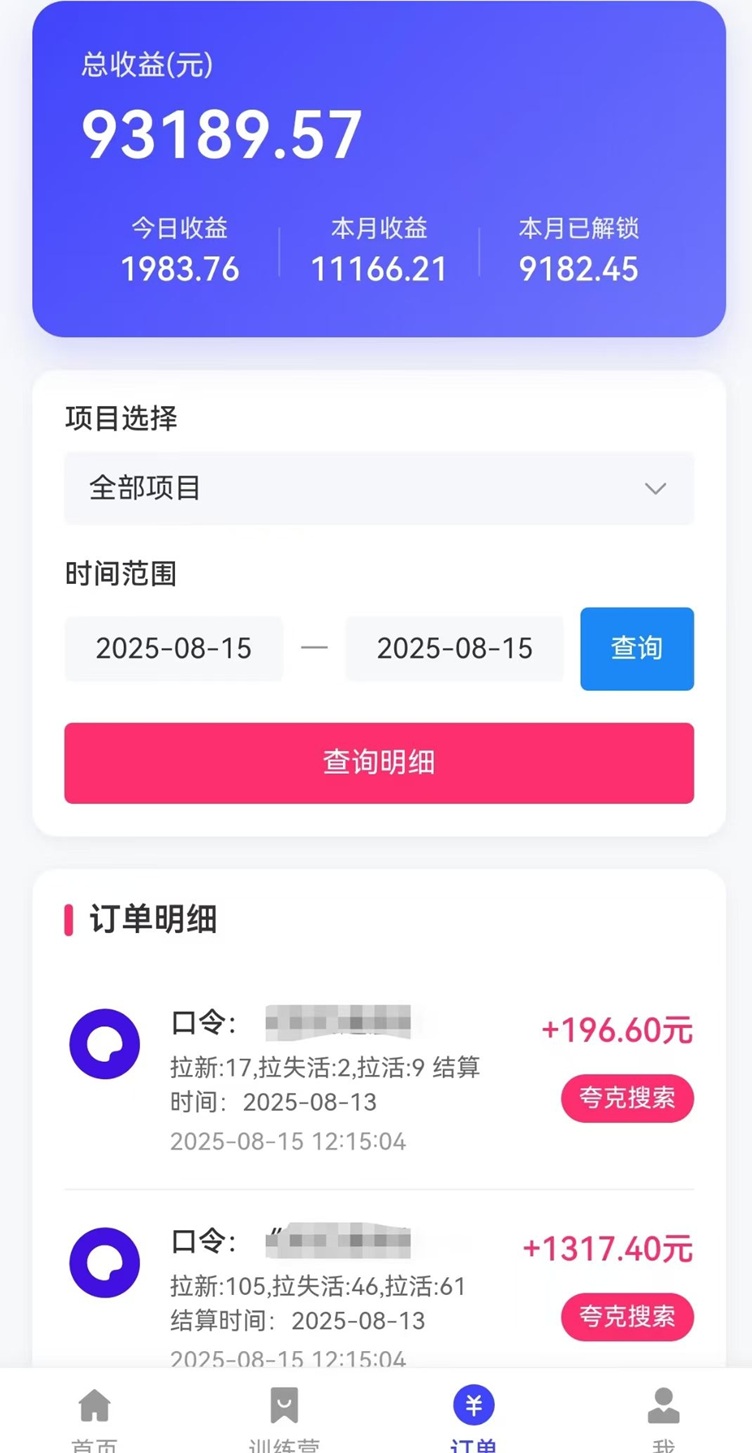Image resolution: width=752 pixels, height=1453 pixels.
Task: Tap the ¥ 订单 orders icon
Action: [473, 1405]
